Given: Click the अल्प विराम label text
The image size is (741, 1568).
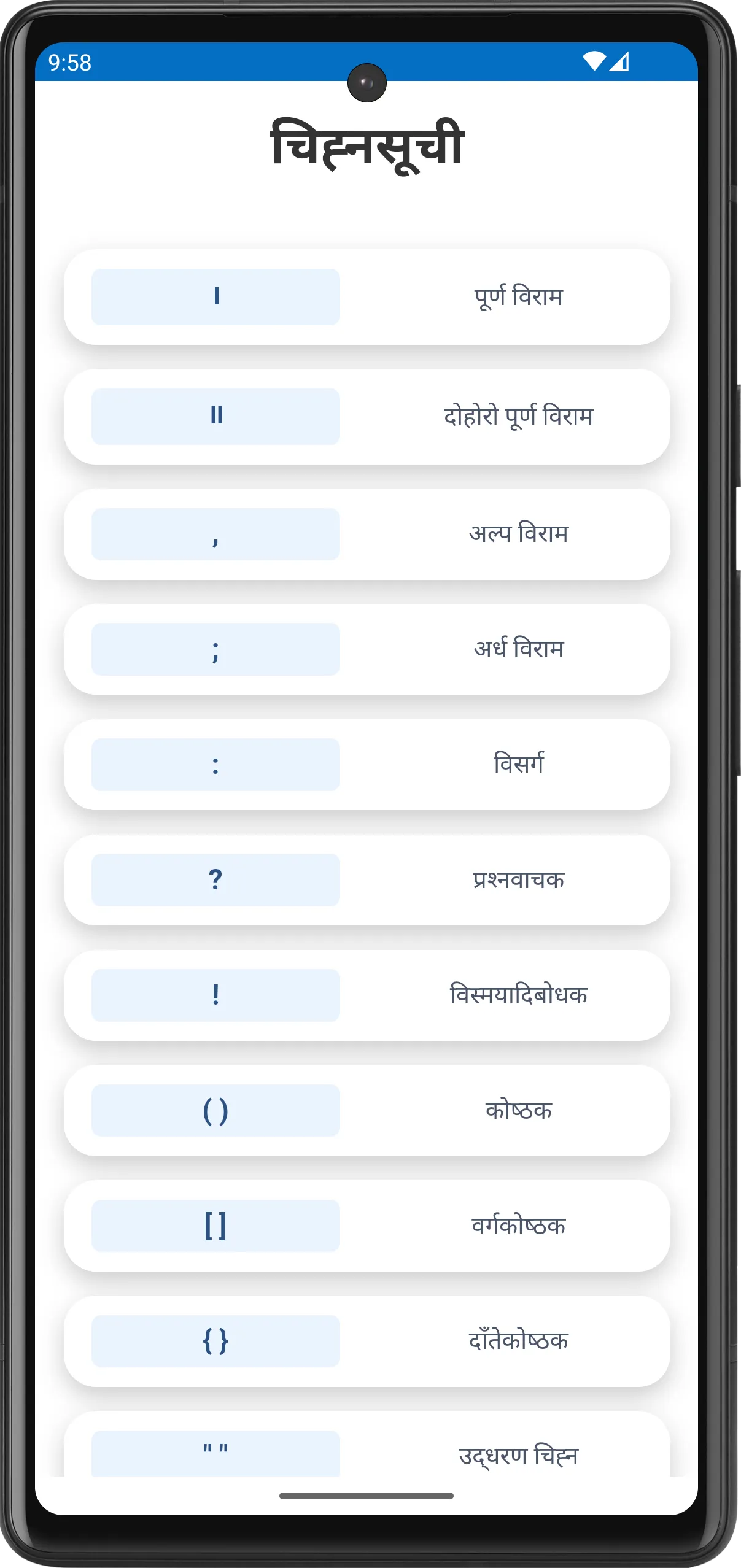Looking at the screenshot, I should [x=519, y=533].
